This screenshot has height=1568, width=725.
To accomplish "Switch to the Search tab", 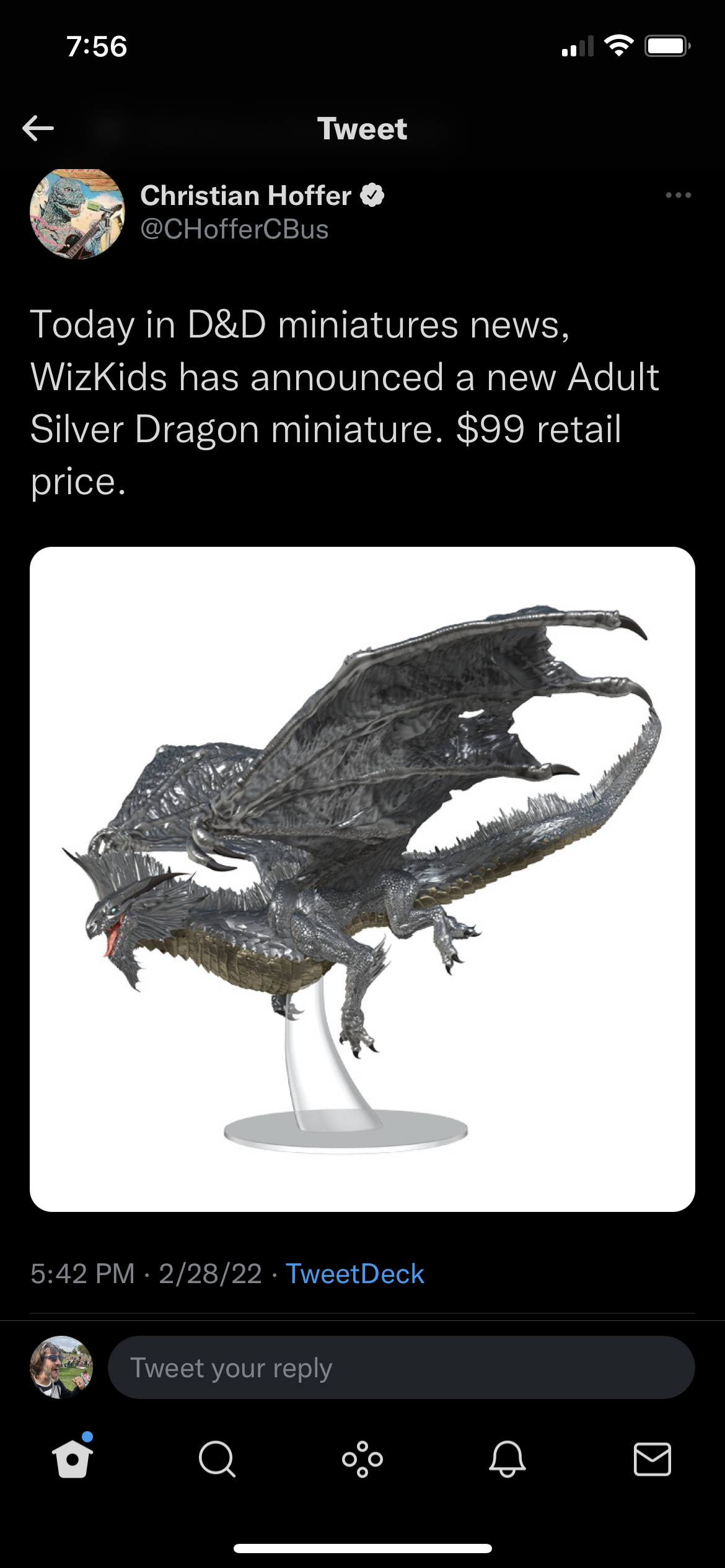I will [217, 1459].
